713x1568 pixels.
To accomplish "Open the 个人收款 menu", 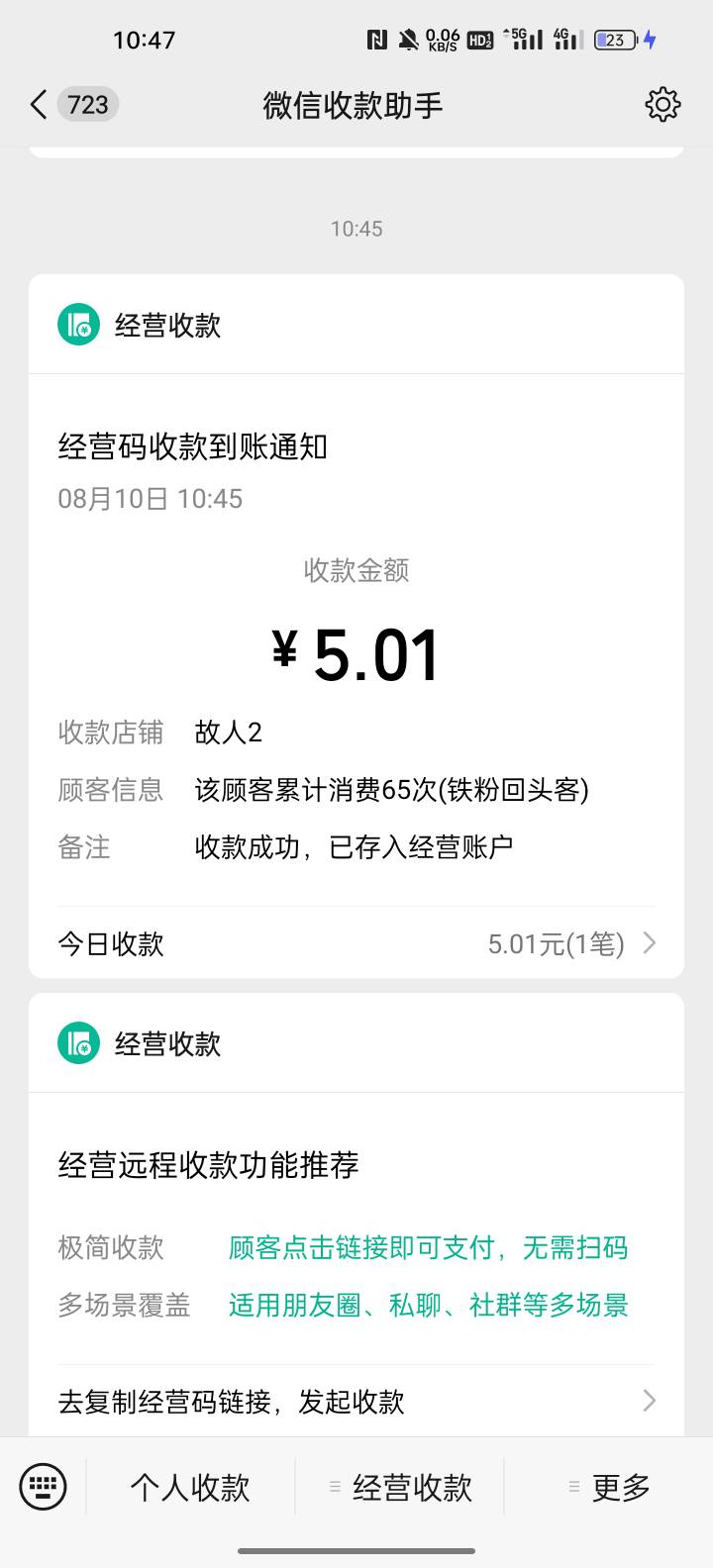I will coord(190,1487).
